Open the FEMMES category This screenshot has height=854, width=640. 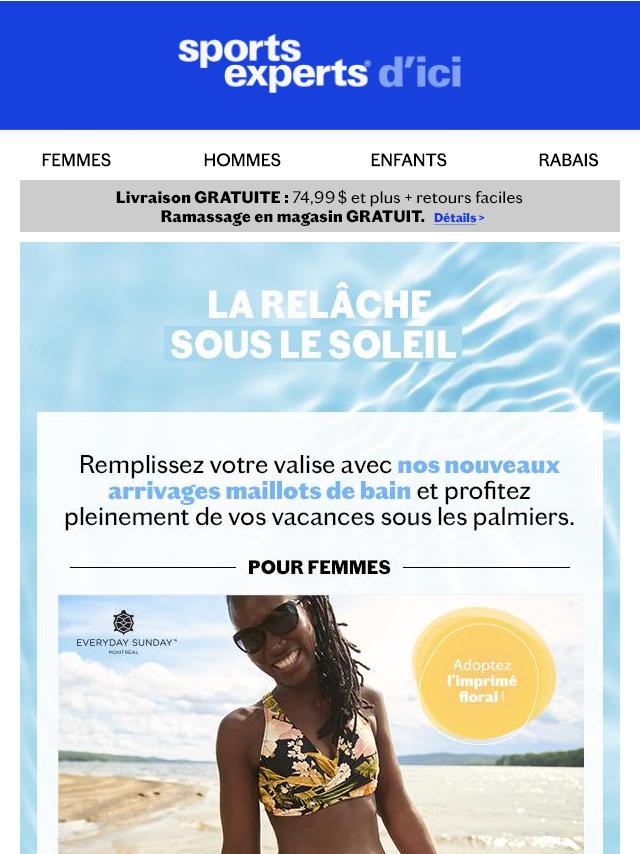click(x=76, y=160)
